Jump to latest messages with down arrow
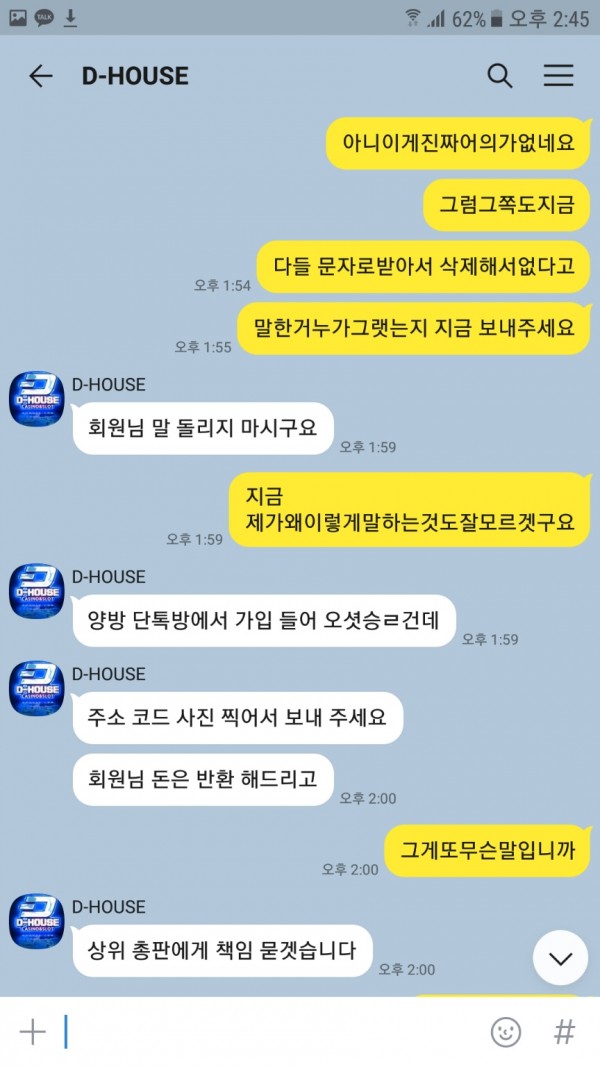The width and height of the screenshot is (600, 1067). click(560, 958)
